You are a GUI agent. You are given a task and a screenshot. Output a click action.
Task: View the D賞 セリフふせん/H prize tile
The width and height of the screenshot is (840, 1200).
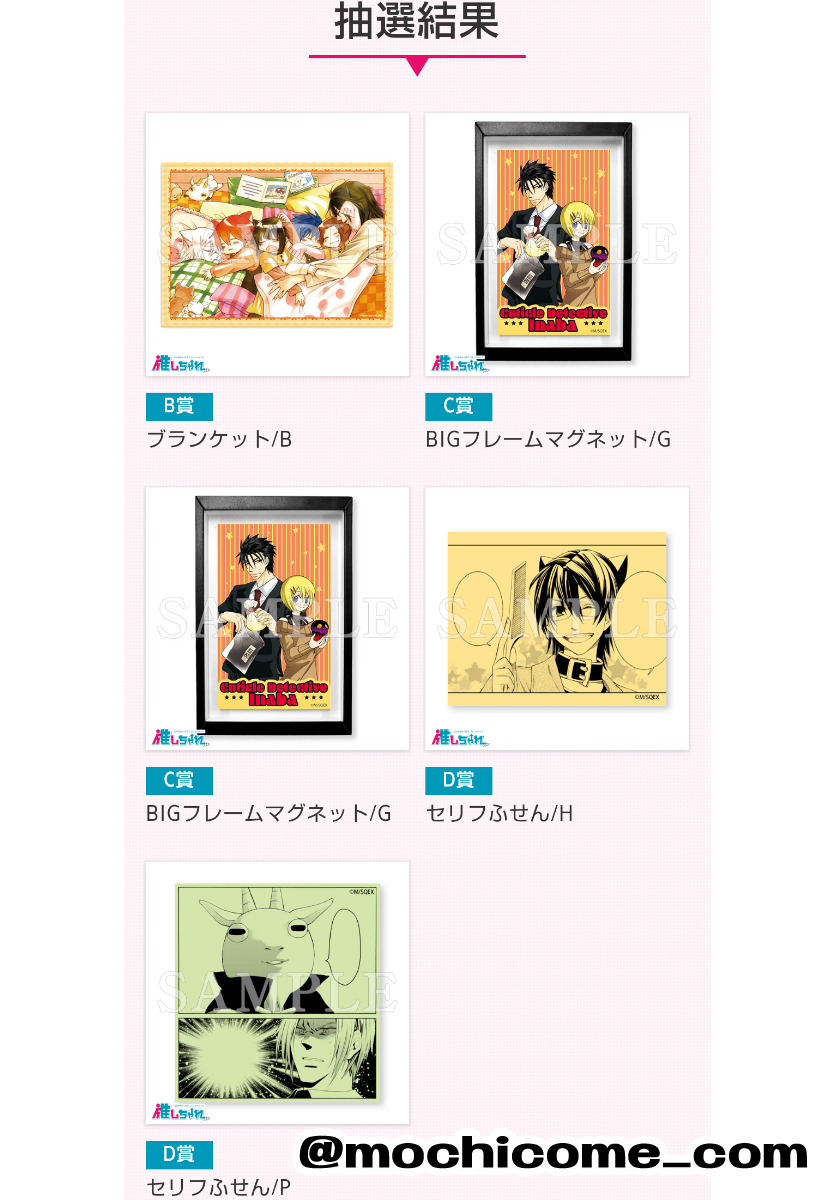pyautogui.click(x=557, y=618)
